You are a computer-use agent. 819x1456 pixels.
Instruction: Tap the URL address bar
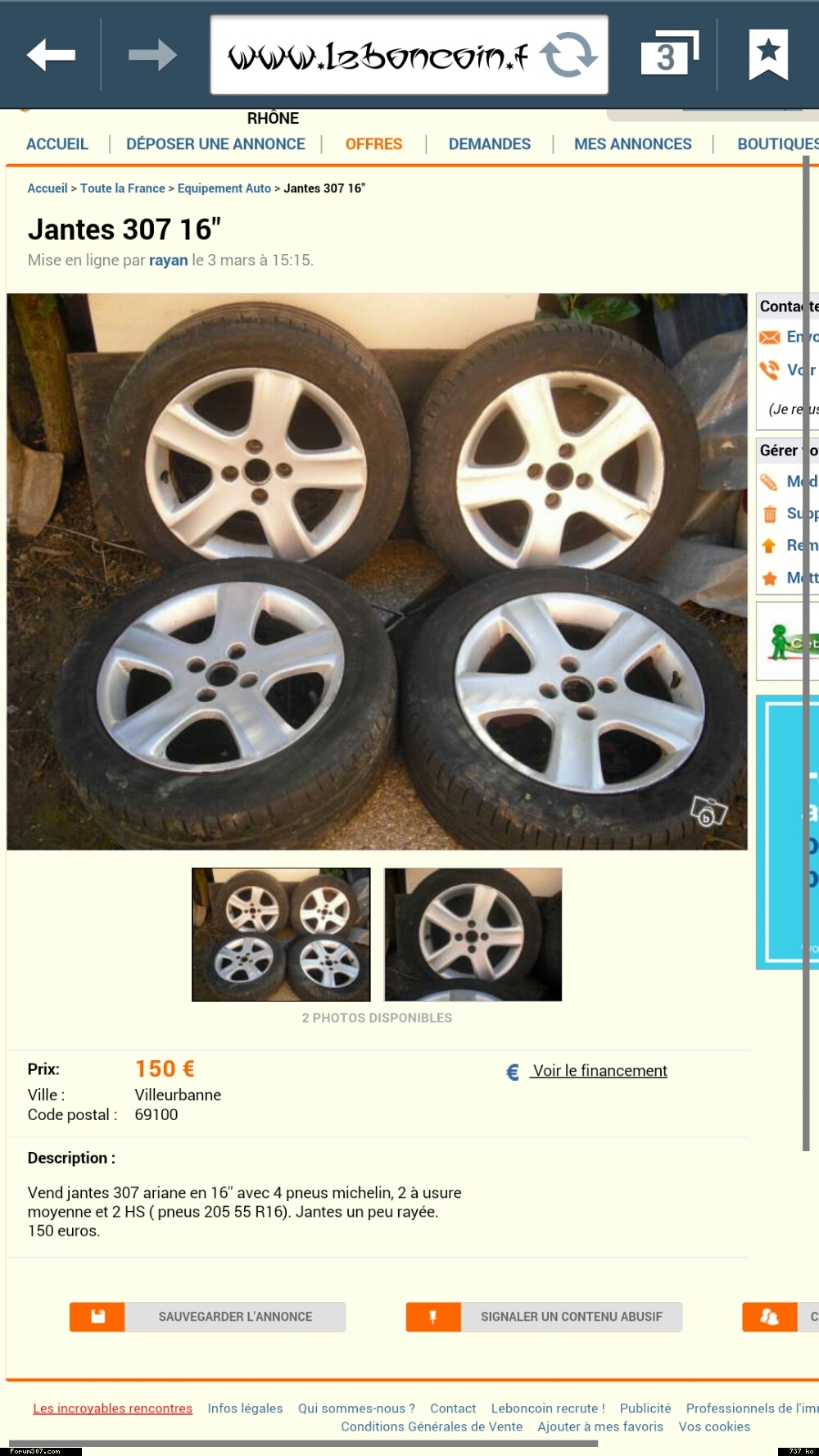click(377, 56)
